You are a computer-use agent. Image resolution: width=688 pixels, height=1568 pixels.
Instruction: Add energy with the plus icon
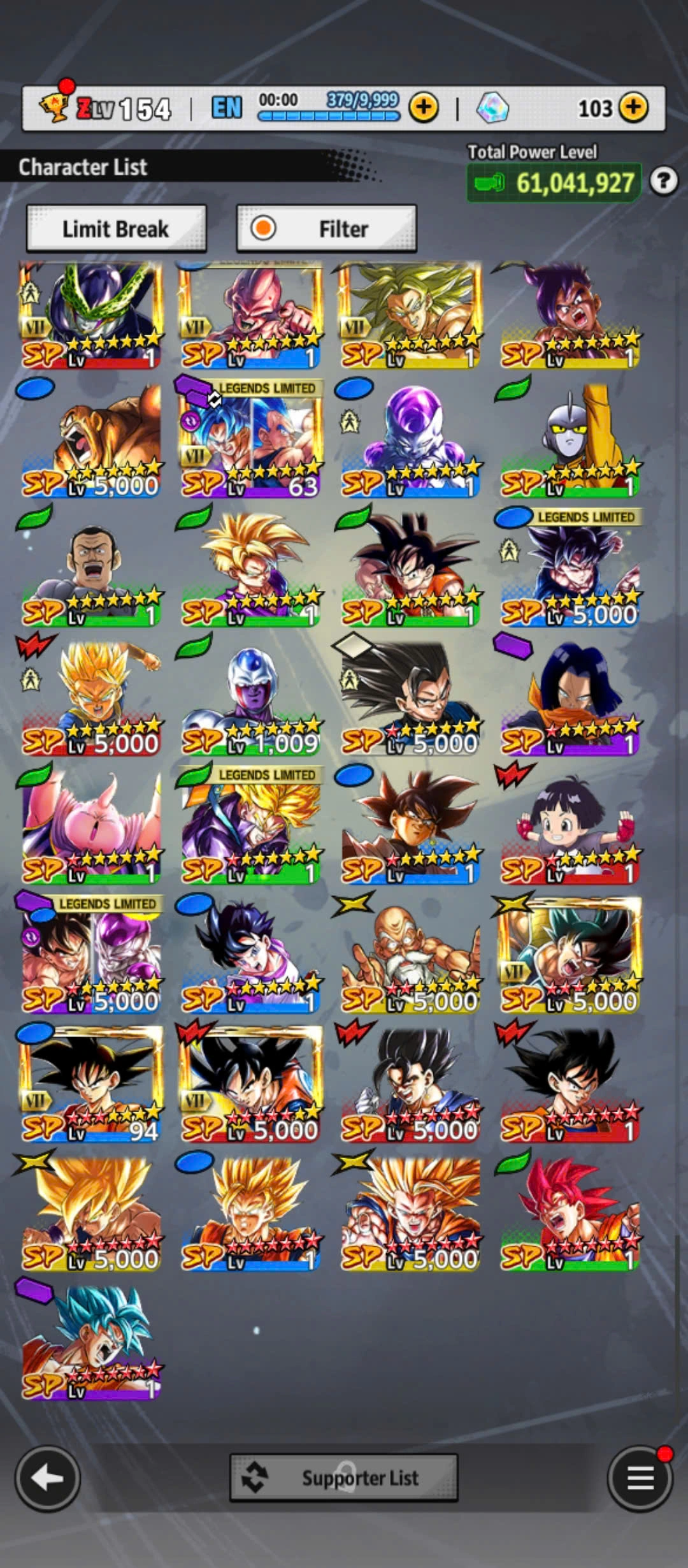tap(424, 107)
